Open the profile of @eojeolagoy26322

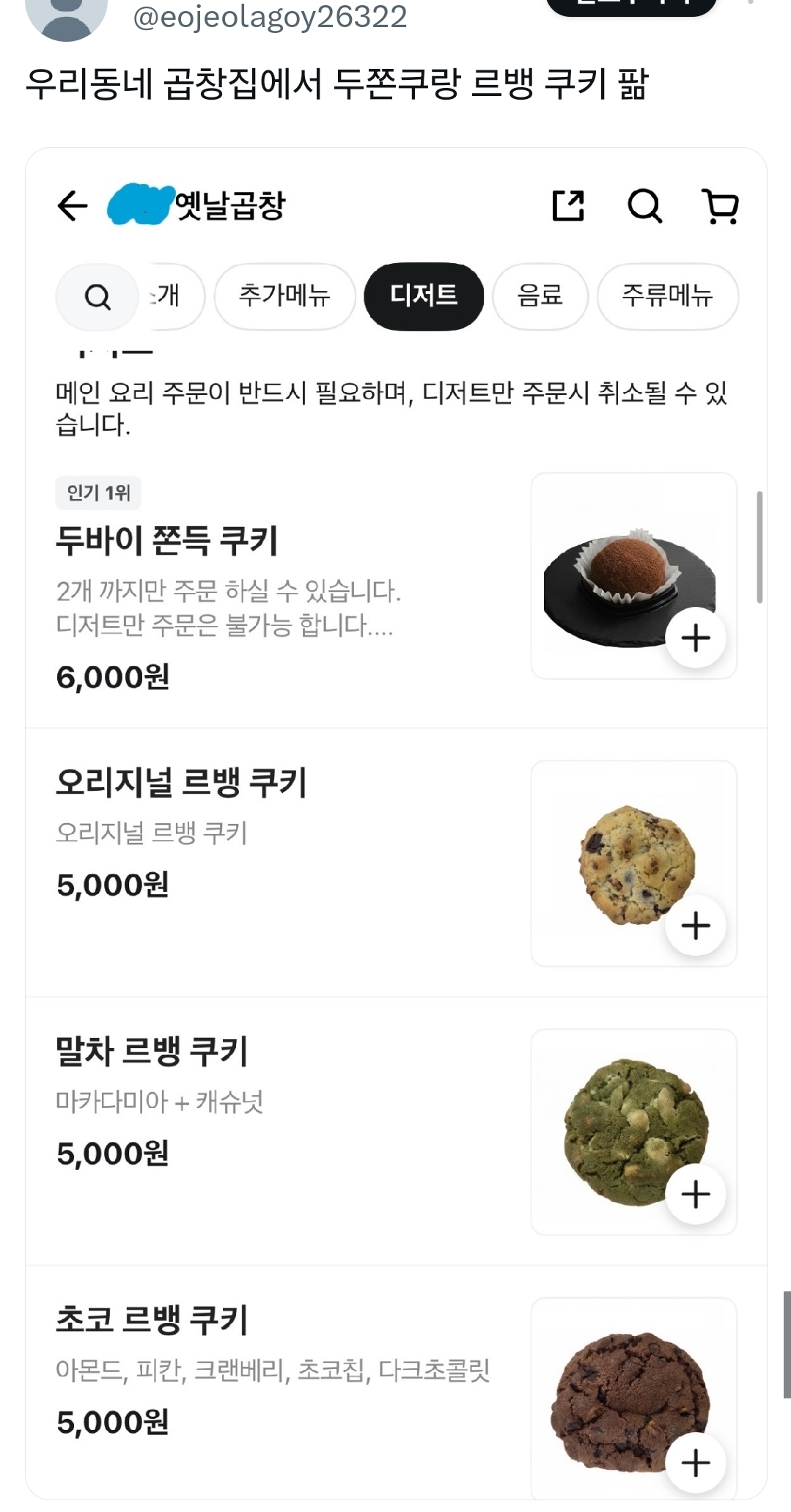(x=270, y=17)
